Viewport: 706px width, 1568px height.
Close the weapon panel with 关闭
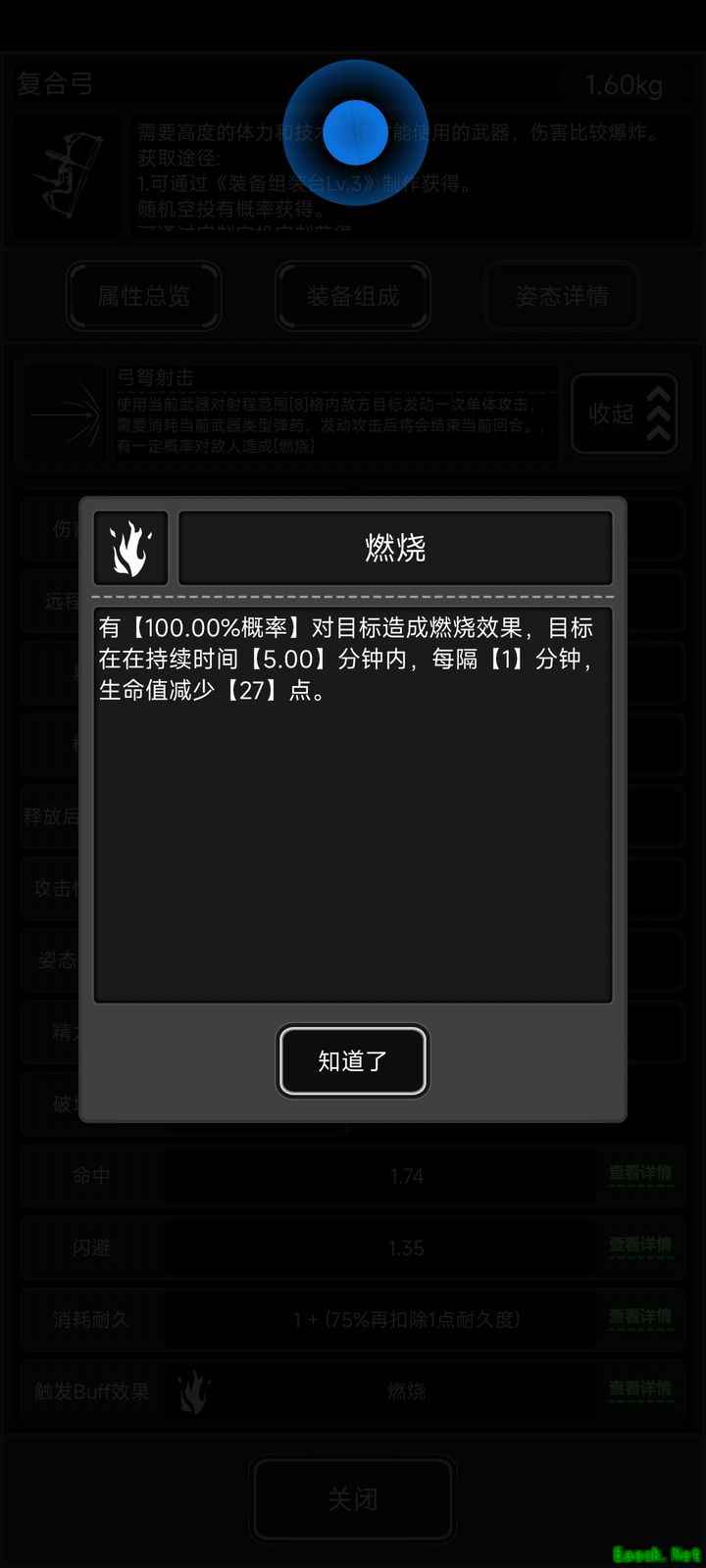(x=353, y=1498)
